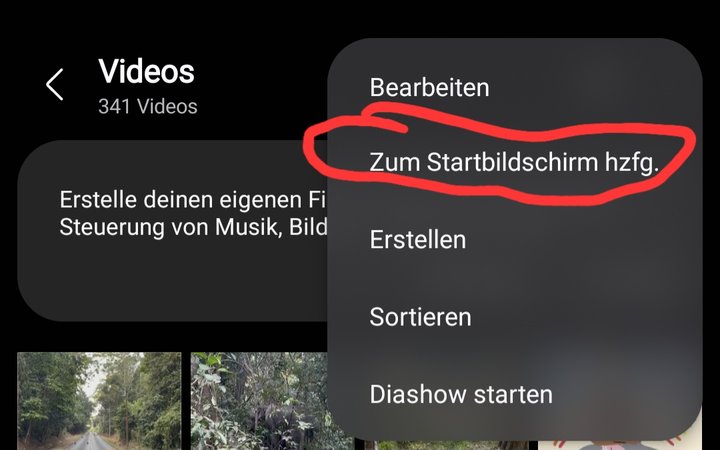Select Bearbeiten in the menu
The height and width of the screenshot is (450, 720).
point(429,87)
